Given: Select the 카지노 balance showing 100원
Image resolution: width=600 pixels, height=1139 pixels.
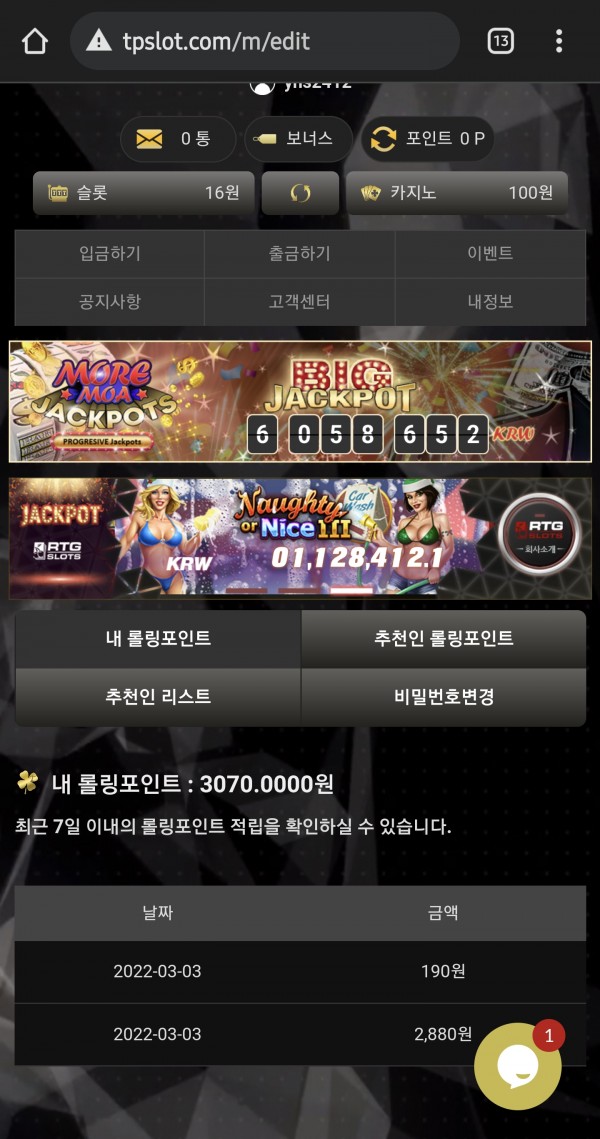Looking at the screenshot, I should (x=456, y=193).
